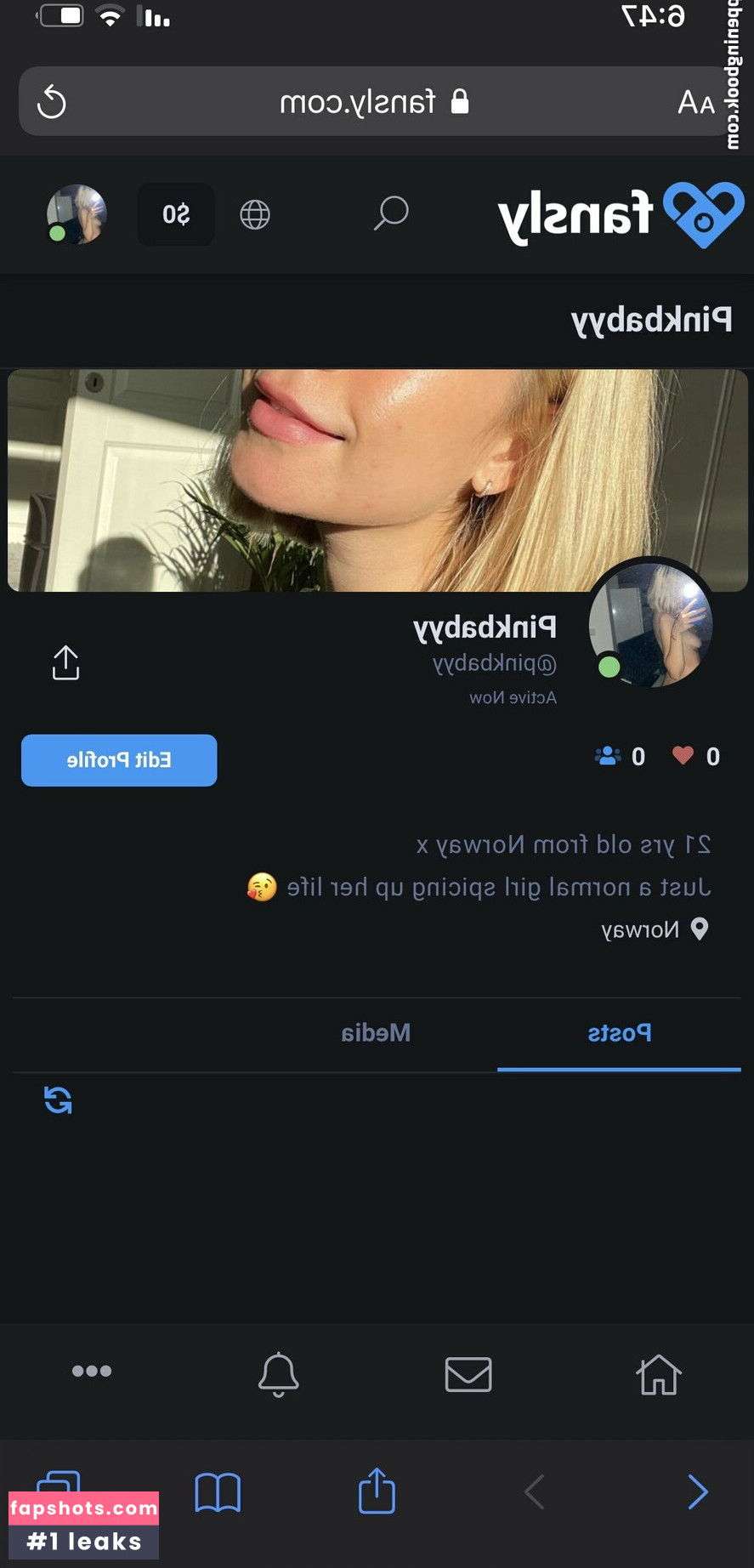Switch to the Media tab
754x1568 pixels.
tap(376, 1032)
